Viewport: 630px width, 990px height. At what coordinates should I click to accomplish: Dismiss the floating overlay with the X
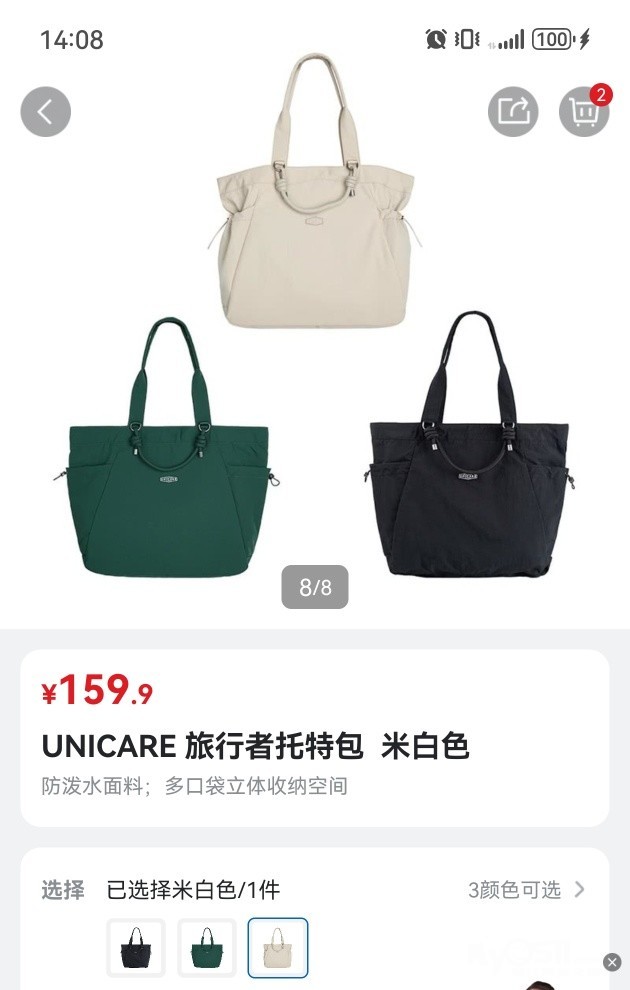pyautogui.click(x=612, y=962)
